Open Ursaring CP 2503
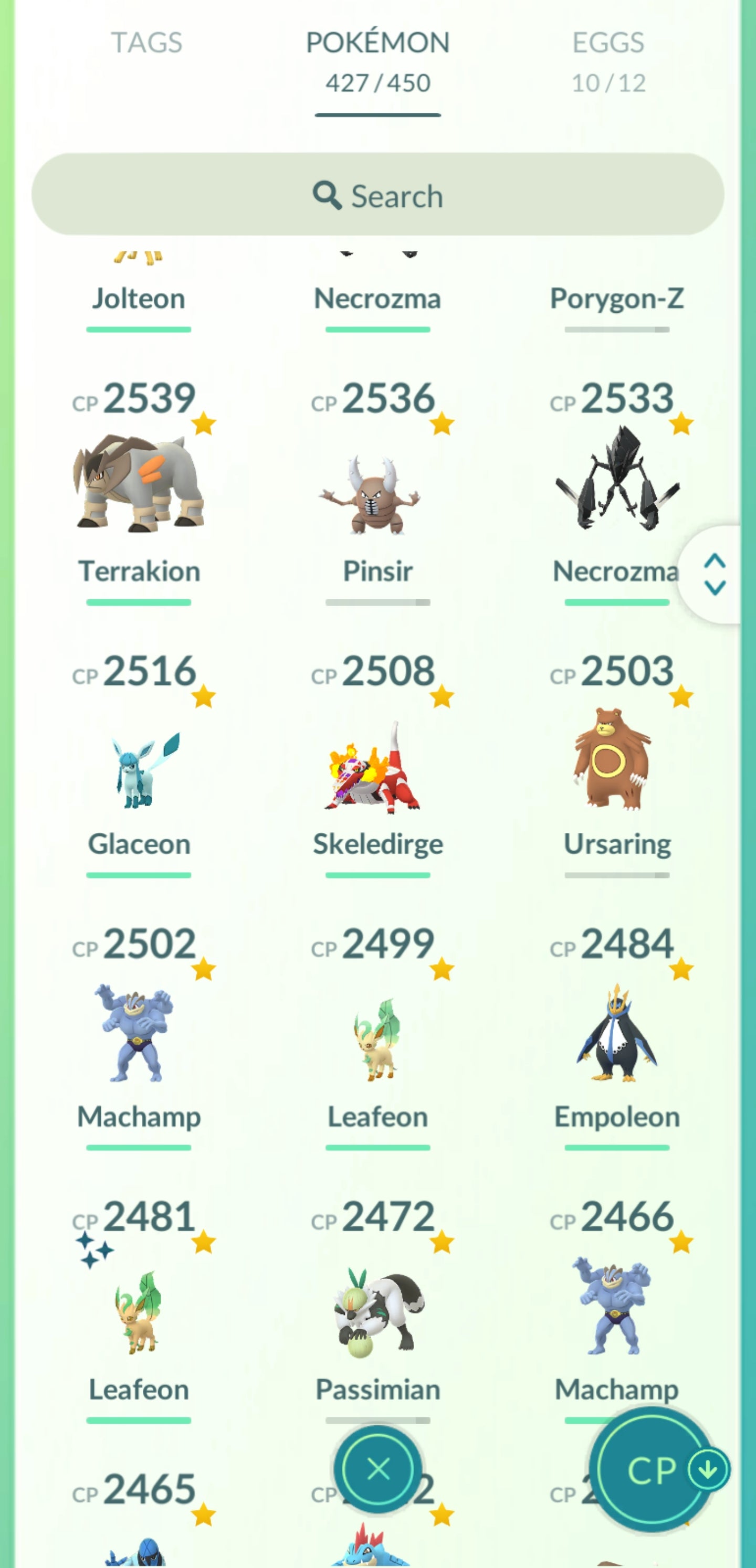The width and height of the screenshot is (756, 1568). tap(615, 758)
